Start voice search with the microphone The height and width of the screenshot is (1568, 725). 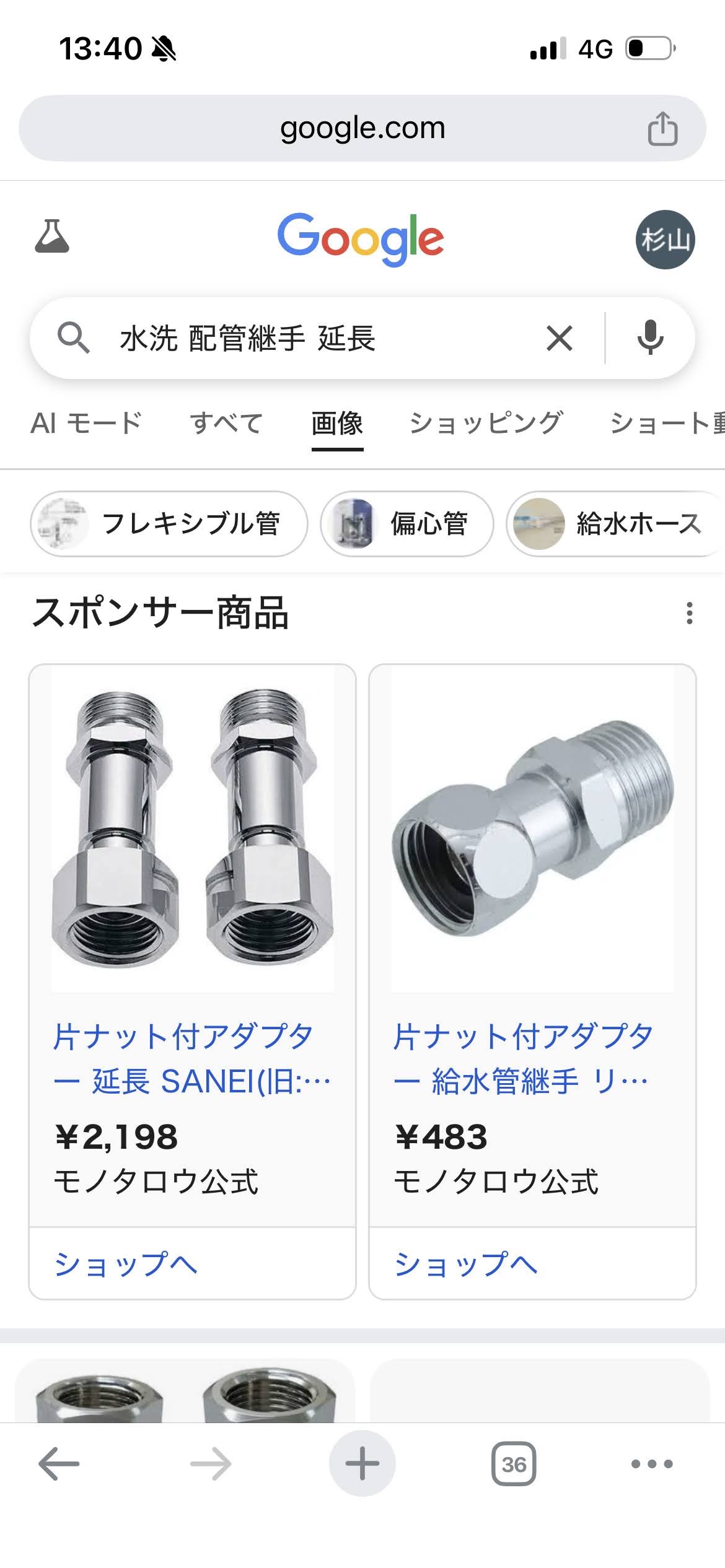(x=650, y=338)
